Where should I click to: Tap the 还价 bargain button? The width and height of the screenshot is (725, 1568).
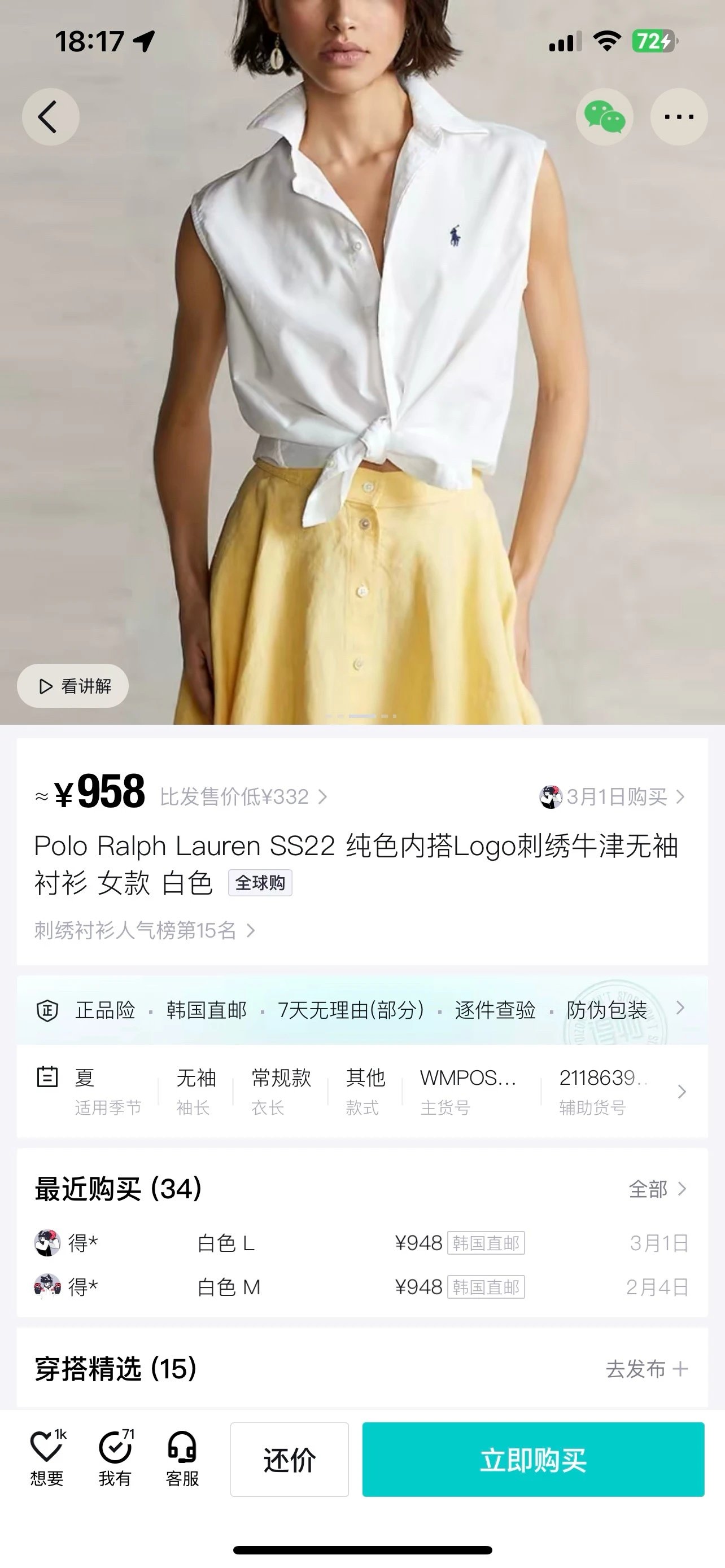tap(289, 1460)
